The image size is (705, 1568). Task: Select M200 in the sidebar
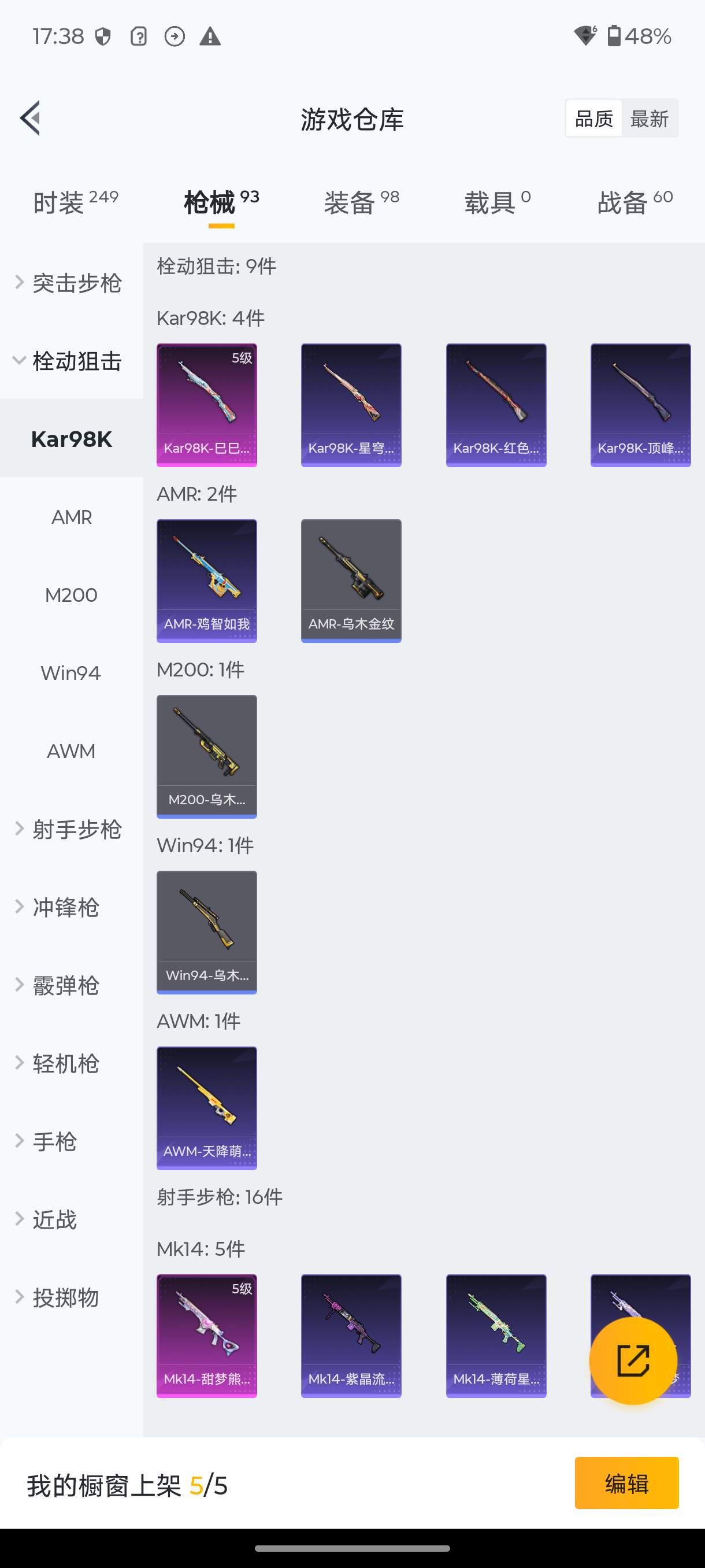(x=71, y=595)
